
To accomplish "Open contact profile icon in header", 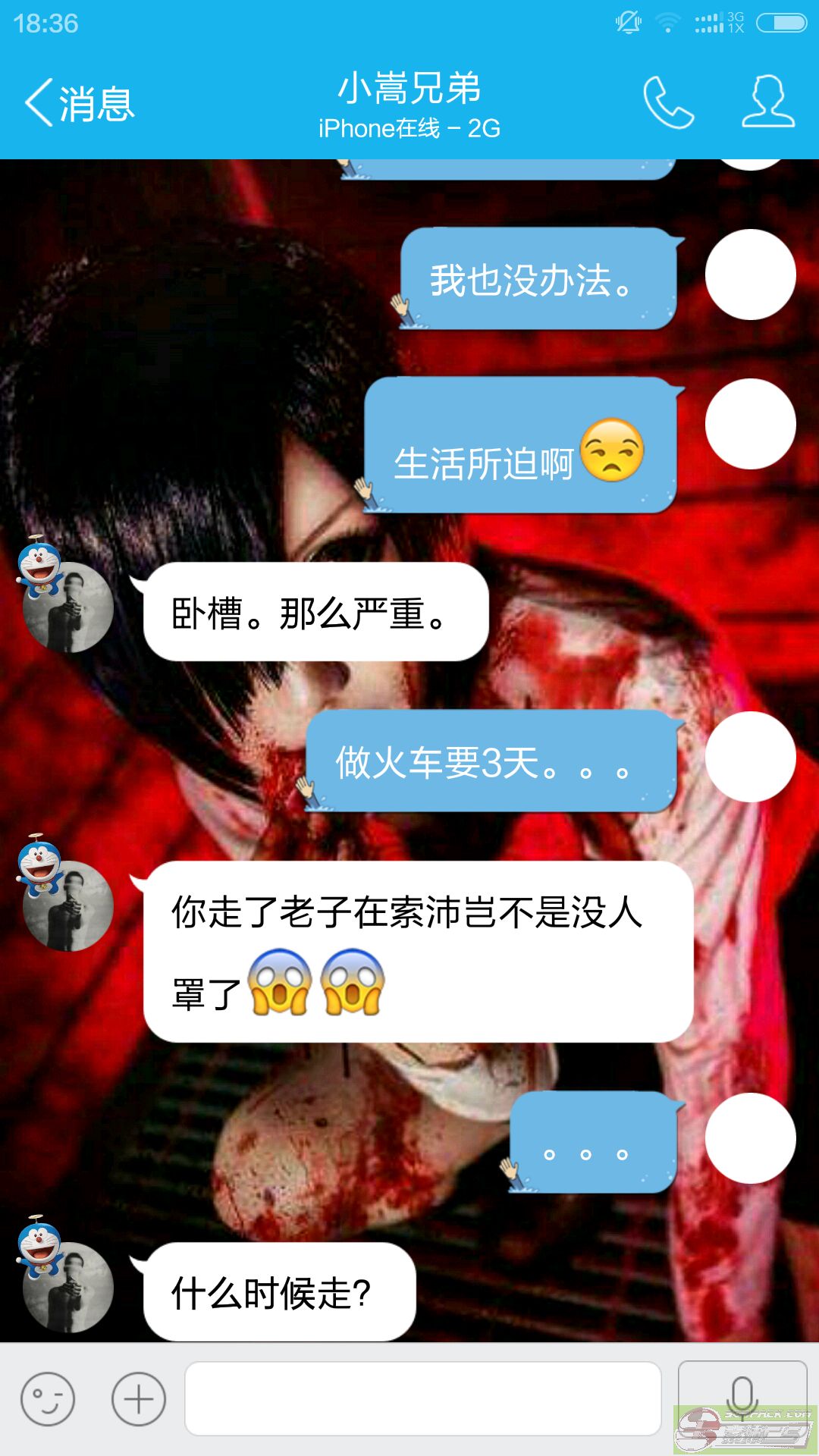I will pyautogui.click(x=767, y=102).
